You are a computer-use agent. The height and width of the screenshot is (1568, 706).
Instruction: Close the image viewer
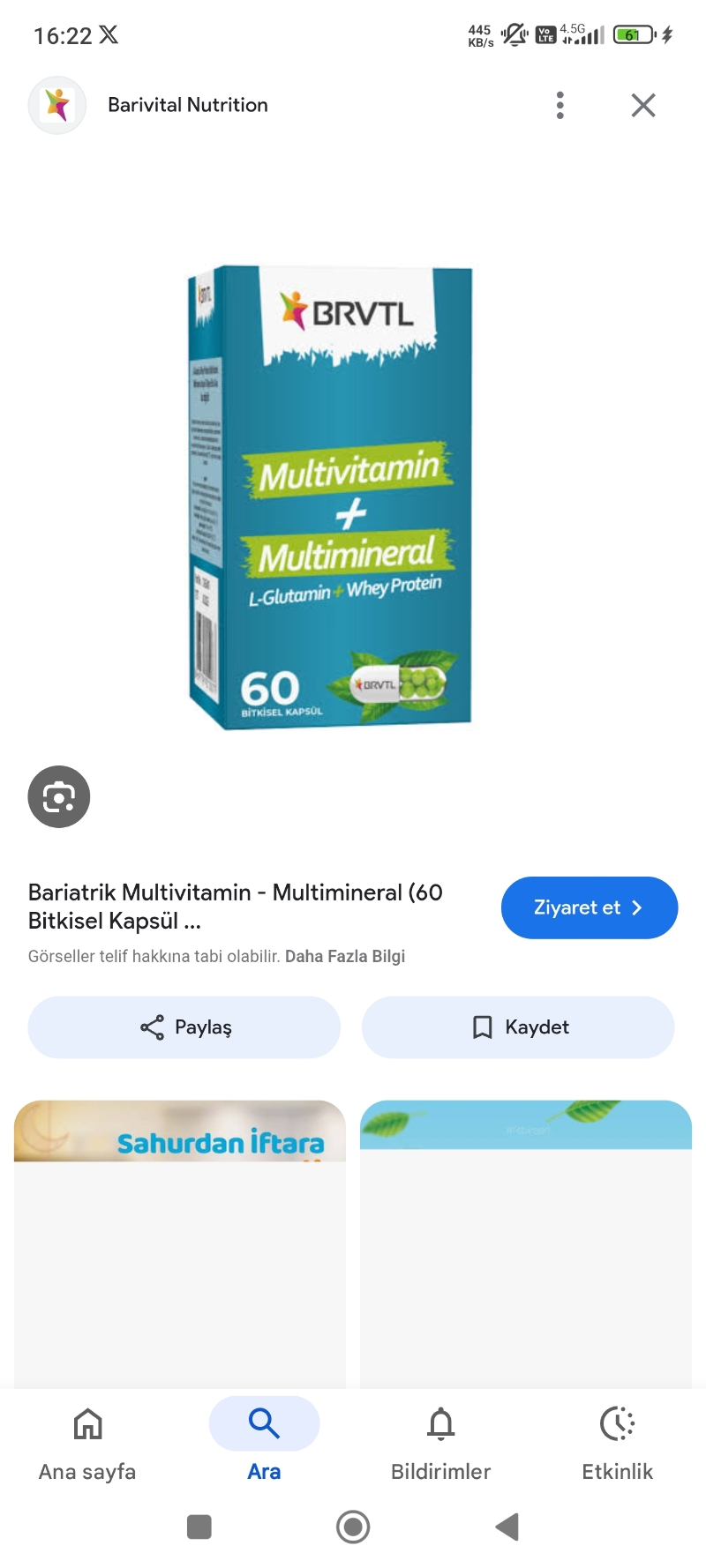pos(643,105)
